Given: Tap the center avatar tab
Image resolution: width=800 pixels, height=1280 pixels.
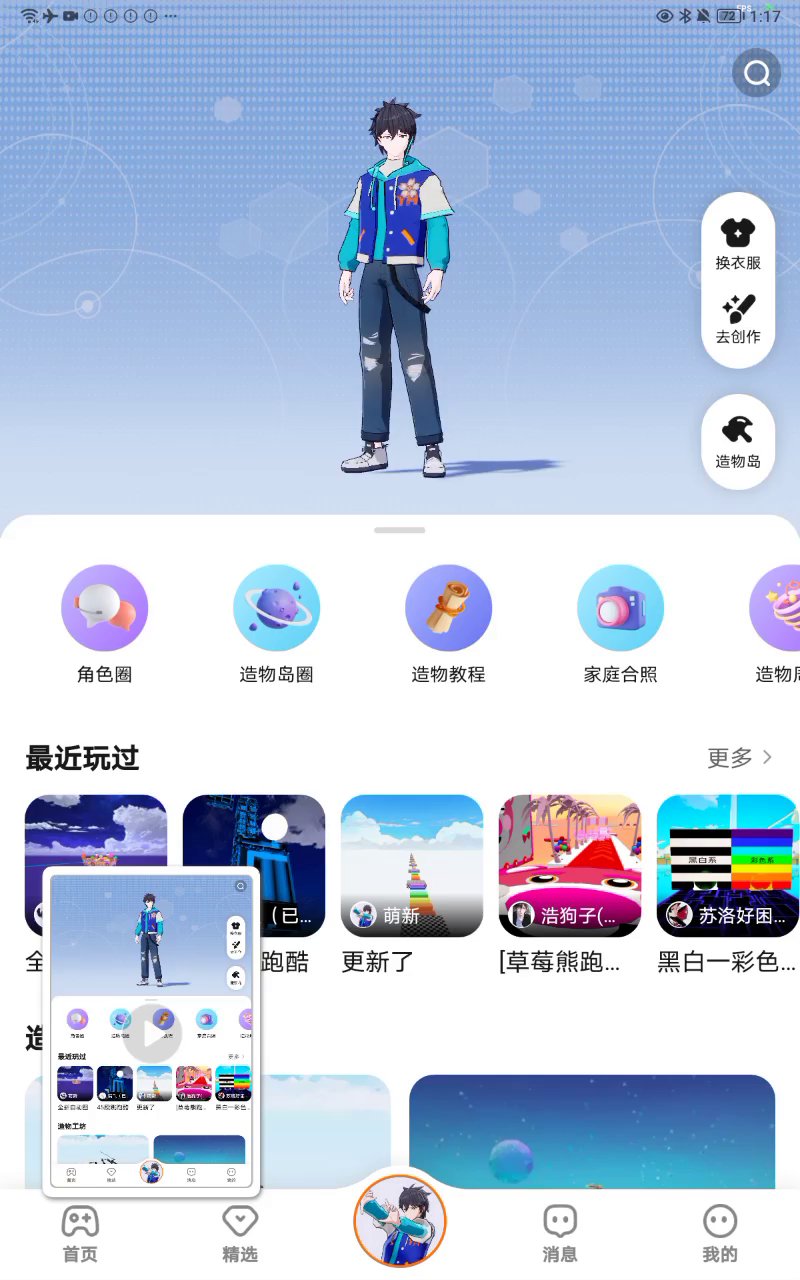Looking at the screenshot, I should (x=400, y=1221).
